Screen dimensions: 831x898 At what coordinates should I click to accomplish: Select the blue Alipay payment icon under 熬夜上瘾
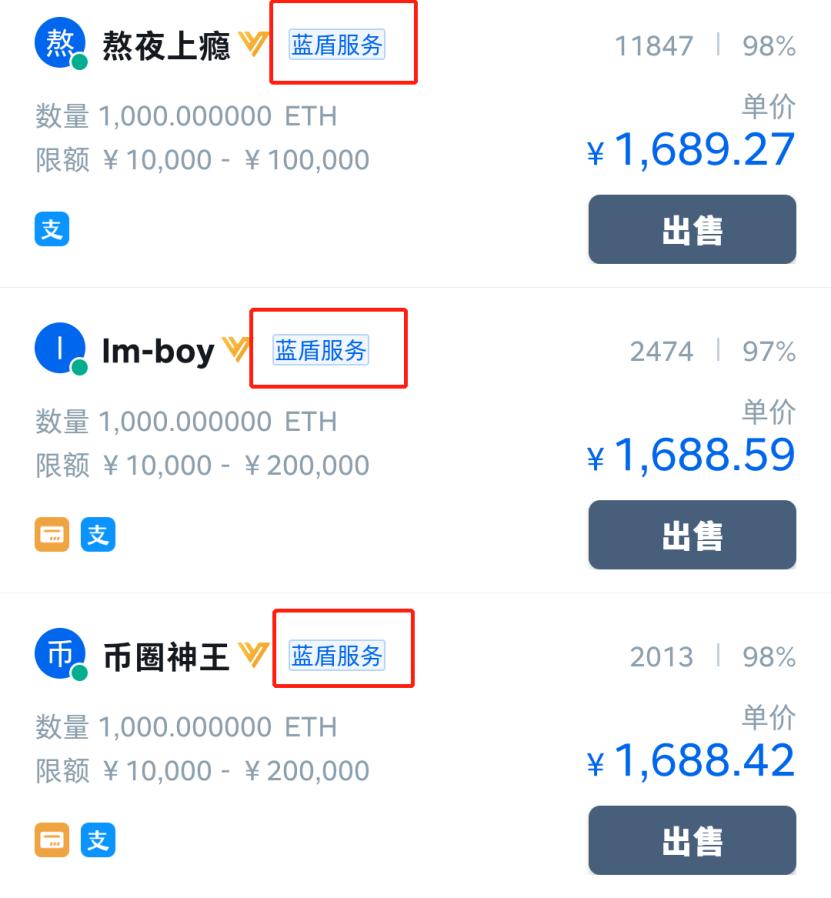pos(51,230)
